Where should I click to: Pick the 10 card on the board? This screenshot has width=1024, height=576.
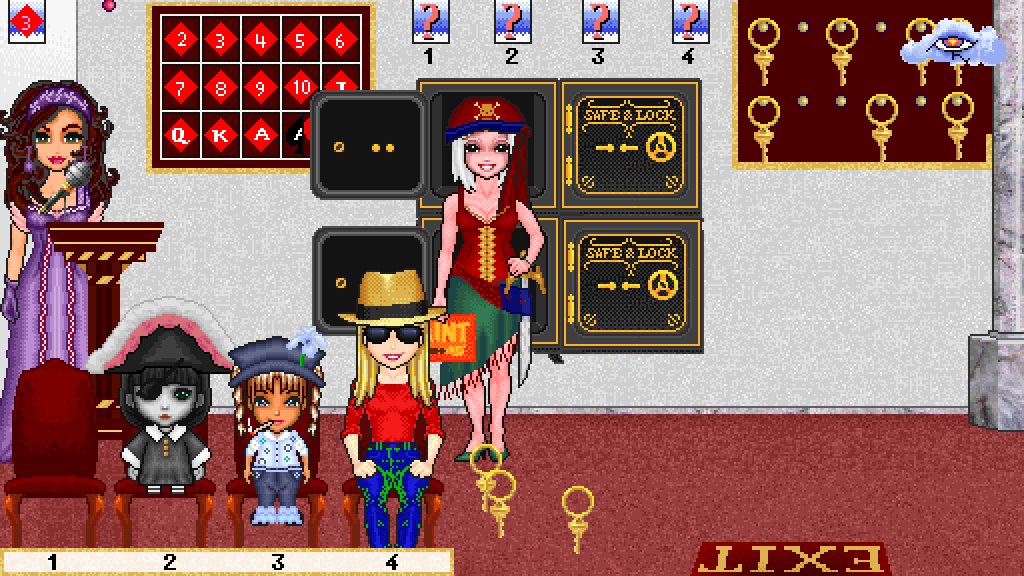pos(300,88)
